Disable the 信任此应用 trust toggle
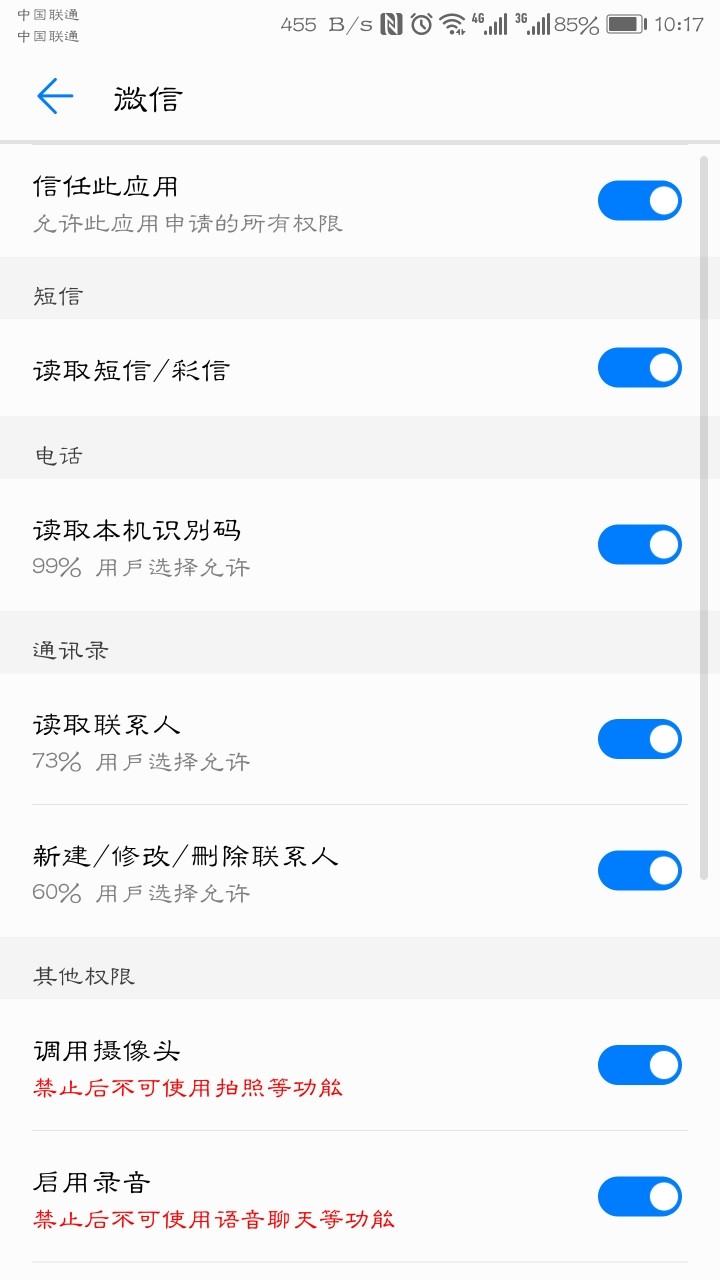 pyautogui.click(x=639, y=200)
